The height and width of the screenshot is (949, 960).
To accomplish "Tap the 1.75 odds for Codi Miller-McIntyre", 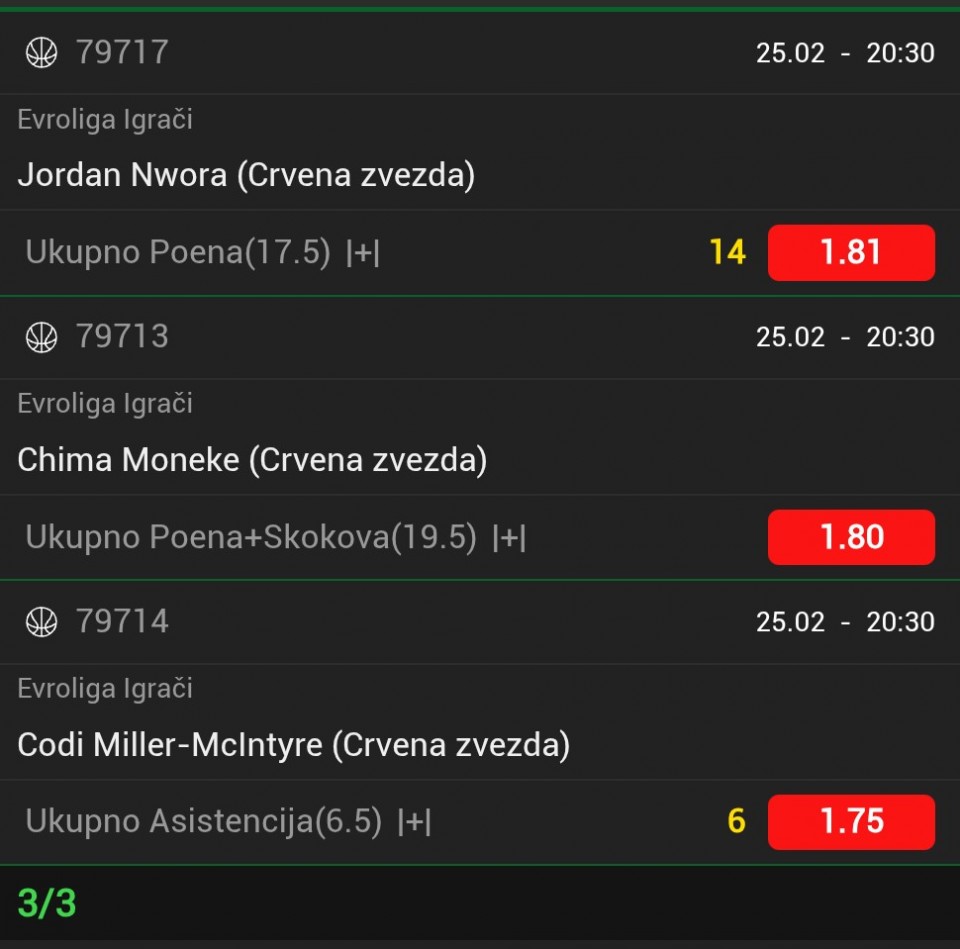I will tap(851, 822).
